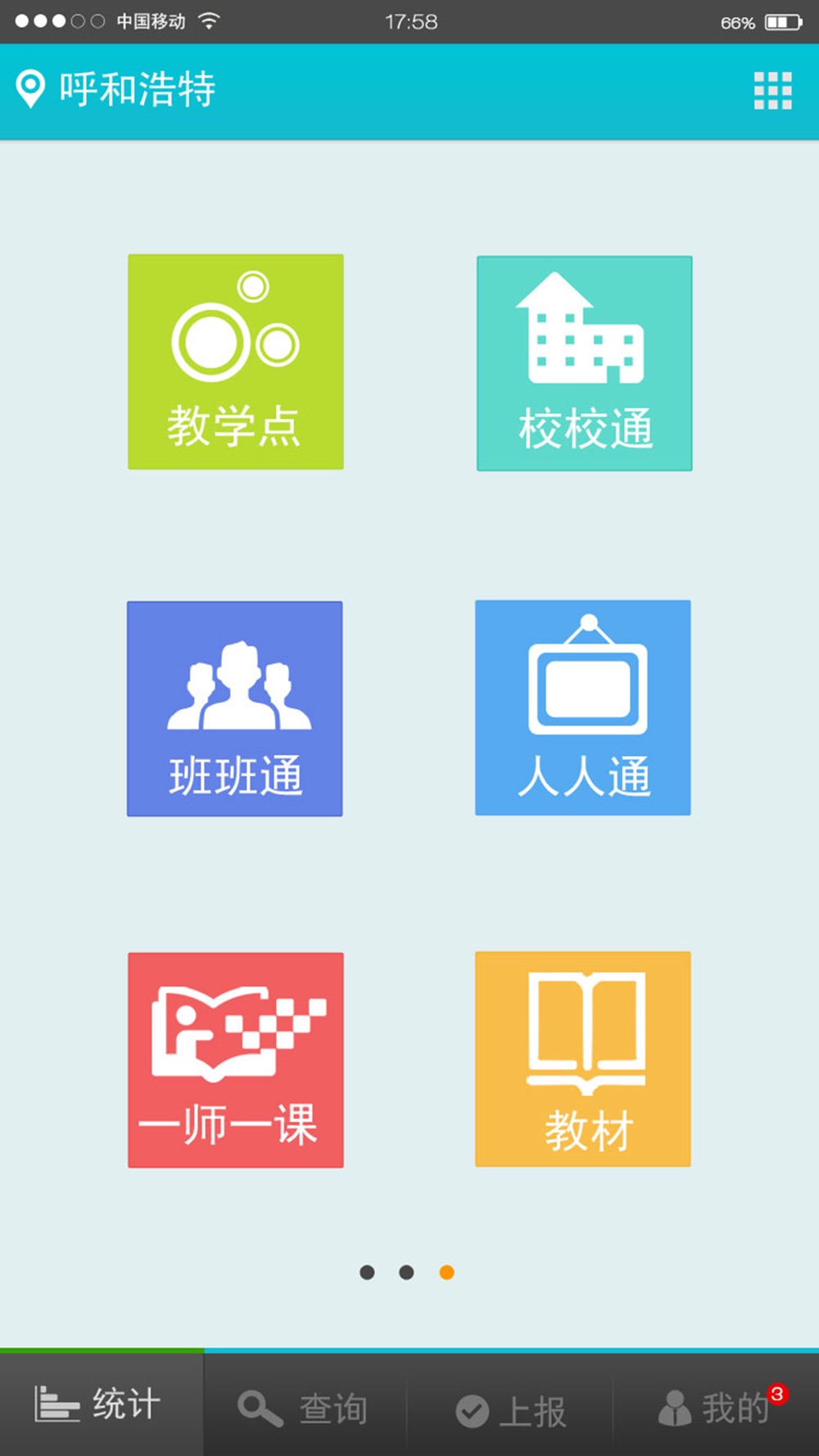Switch to the 查询 tab
819x1456 pixels.
click(305, 1407)
